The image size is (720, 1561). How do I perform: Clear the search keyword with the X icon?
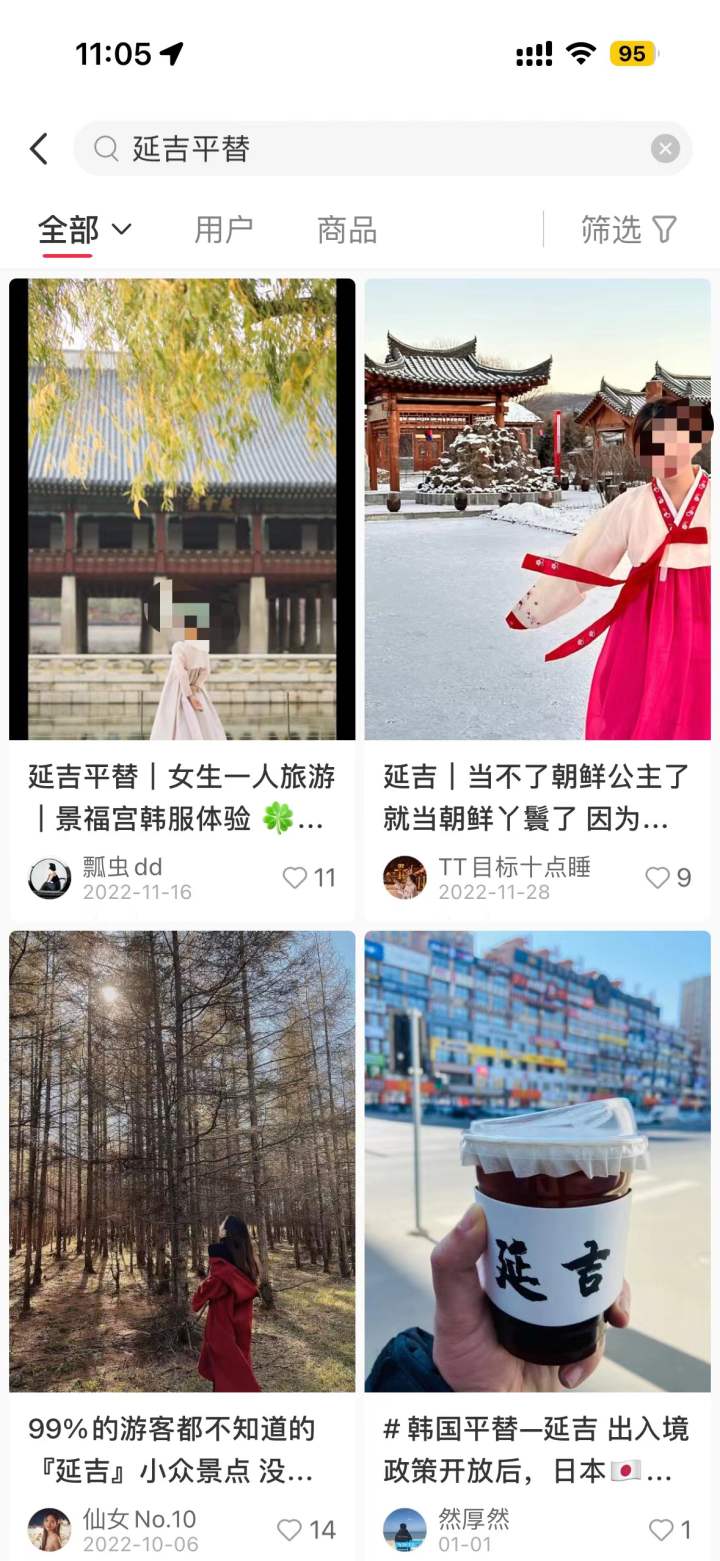pyautogui.click(x=665, y=148)
